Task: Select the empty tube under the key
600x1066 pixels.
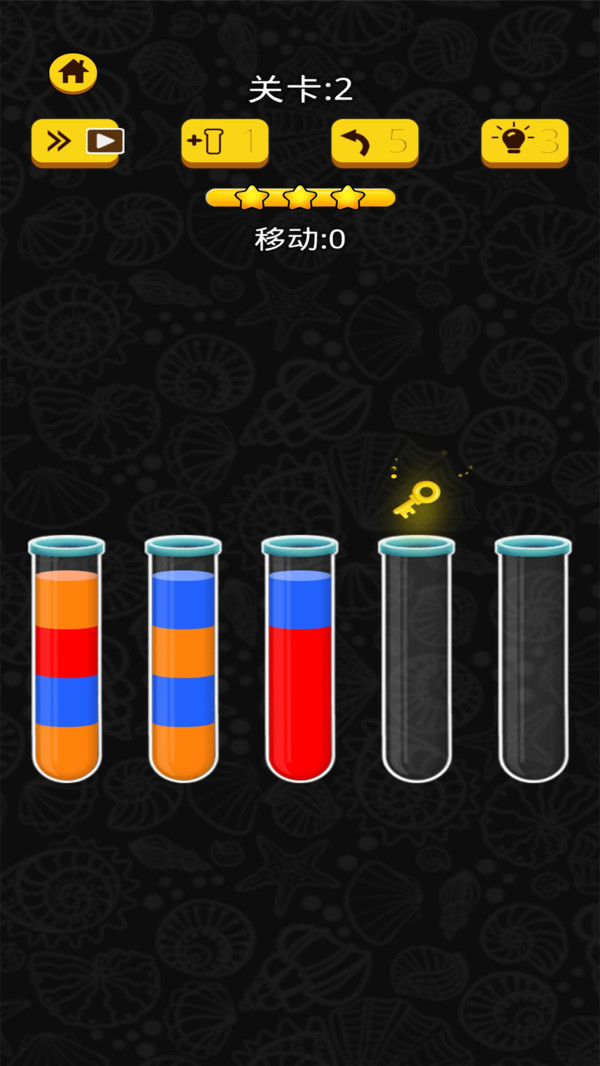Action: click(416, 660)
